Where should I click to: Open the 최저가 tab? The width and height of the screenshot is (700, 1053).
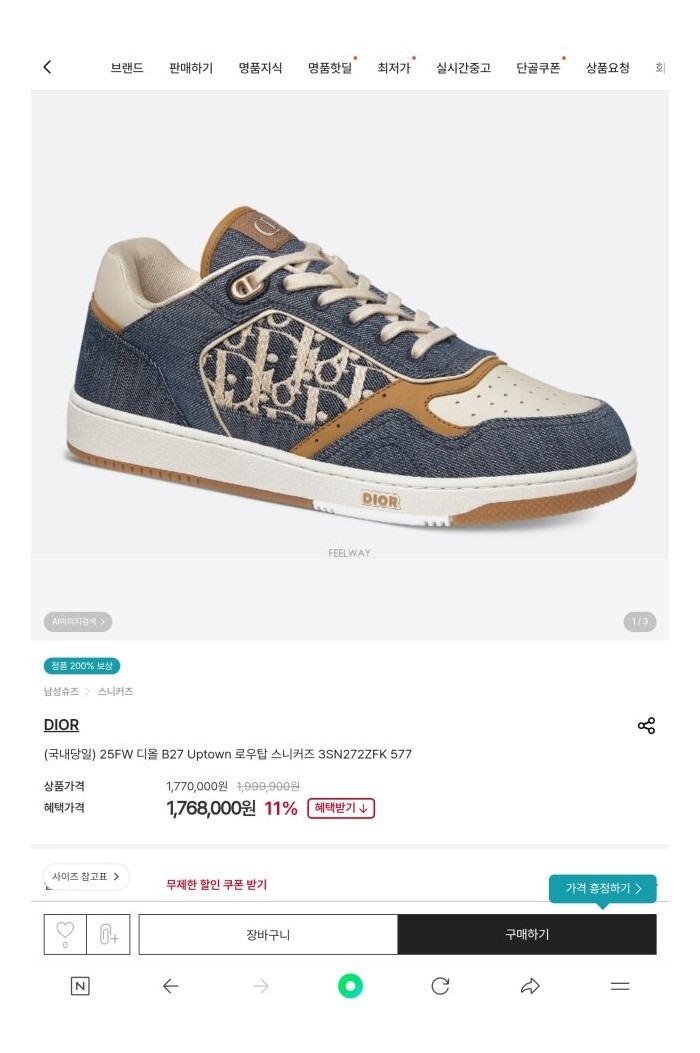pyautogui.click(x=394, y=68)
